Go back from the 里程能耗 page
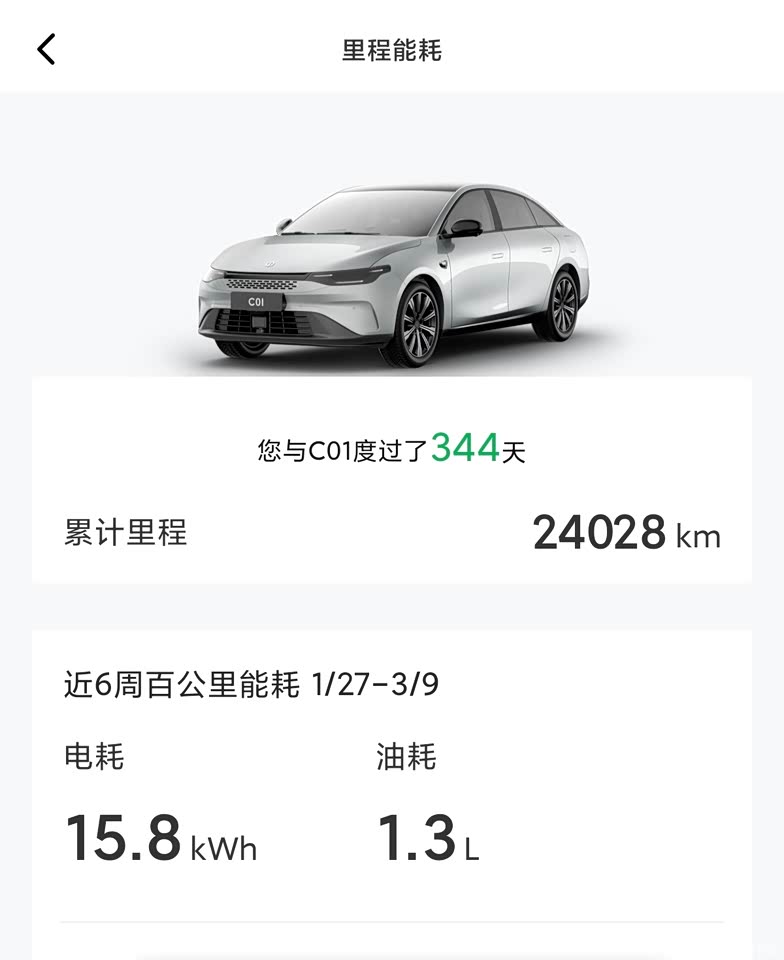This screenshot has height=960, width=784. 46,49
